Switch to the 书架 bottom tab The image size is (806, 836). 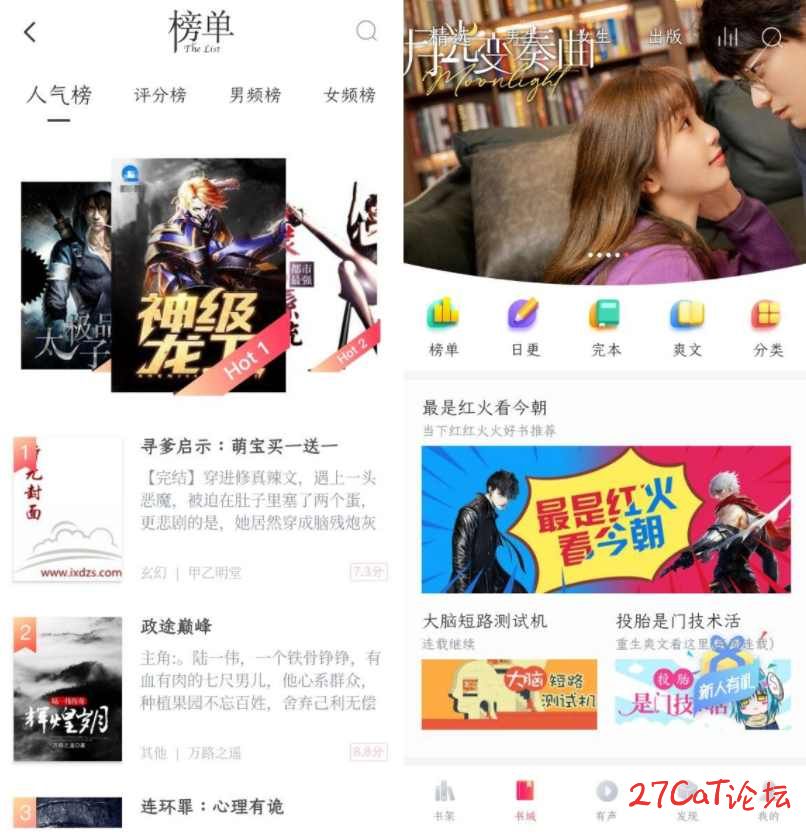pos(444,800)
